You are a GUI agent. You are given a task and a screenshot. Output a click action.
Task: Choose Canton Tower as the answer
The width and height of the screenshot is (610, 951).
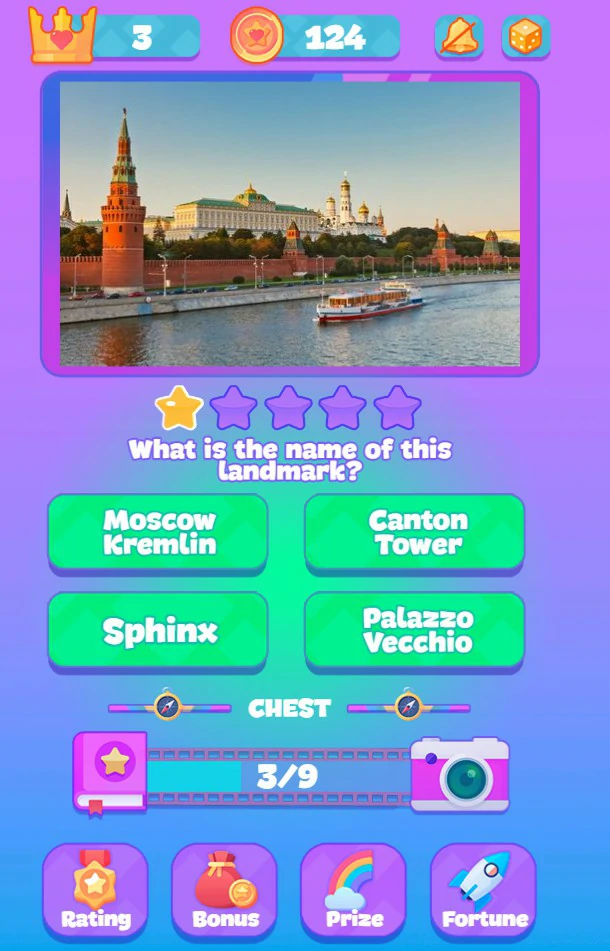pos(414,532)
